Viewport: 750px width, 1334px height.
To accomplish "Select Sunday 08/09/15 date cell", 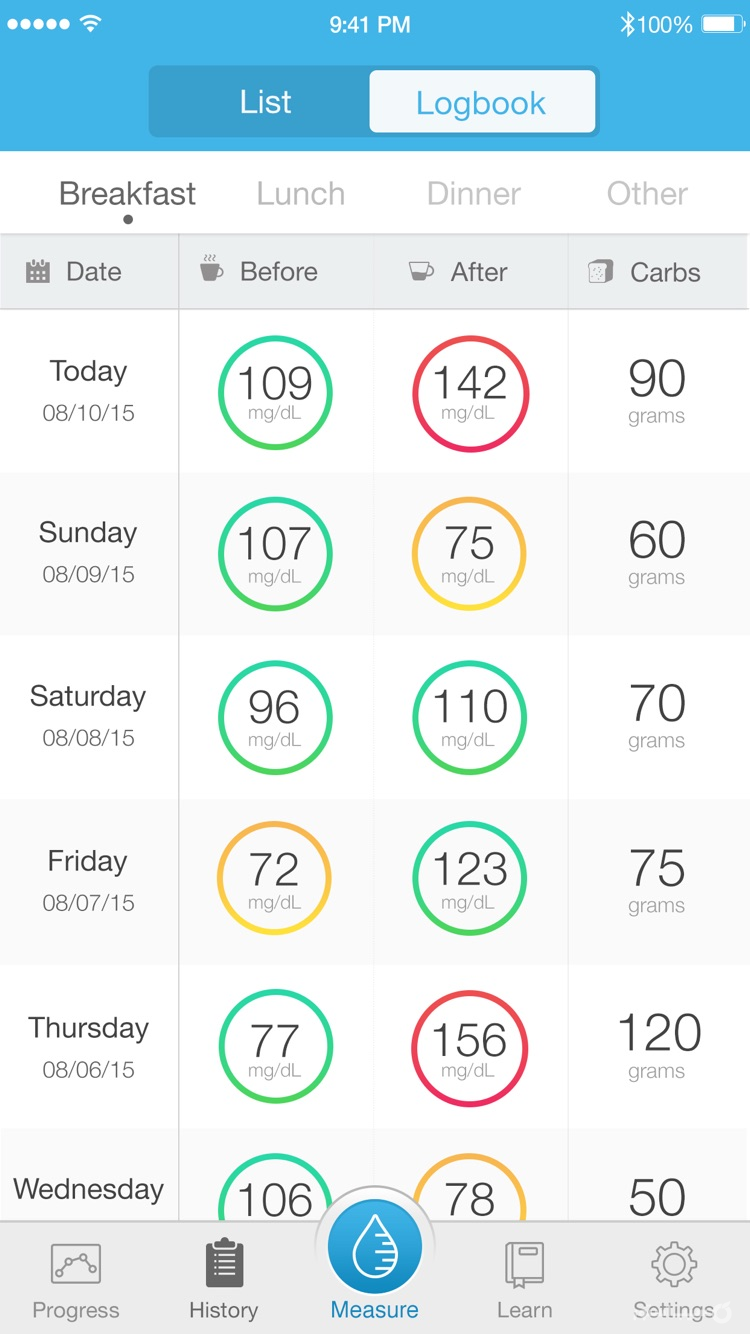I will pos(88,552).
